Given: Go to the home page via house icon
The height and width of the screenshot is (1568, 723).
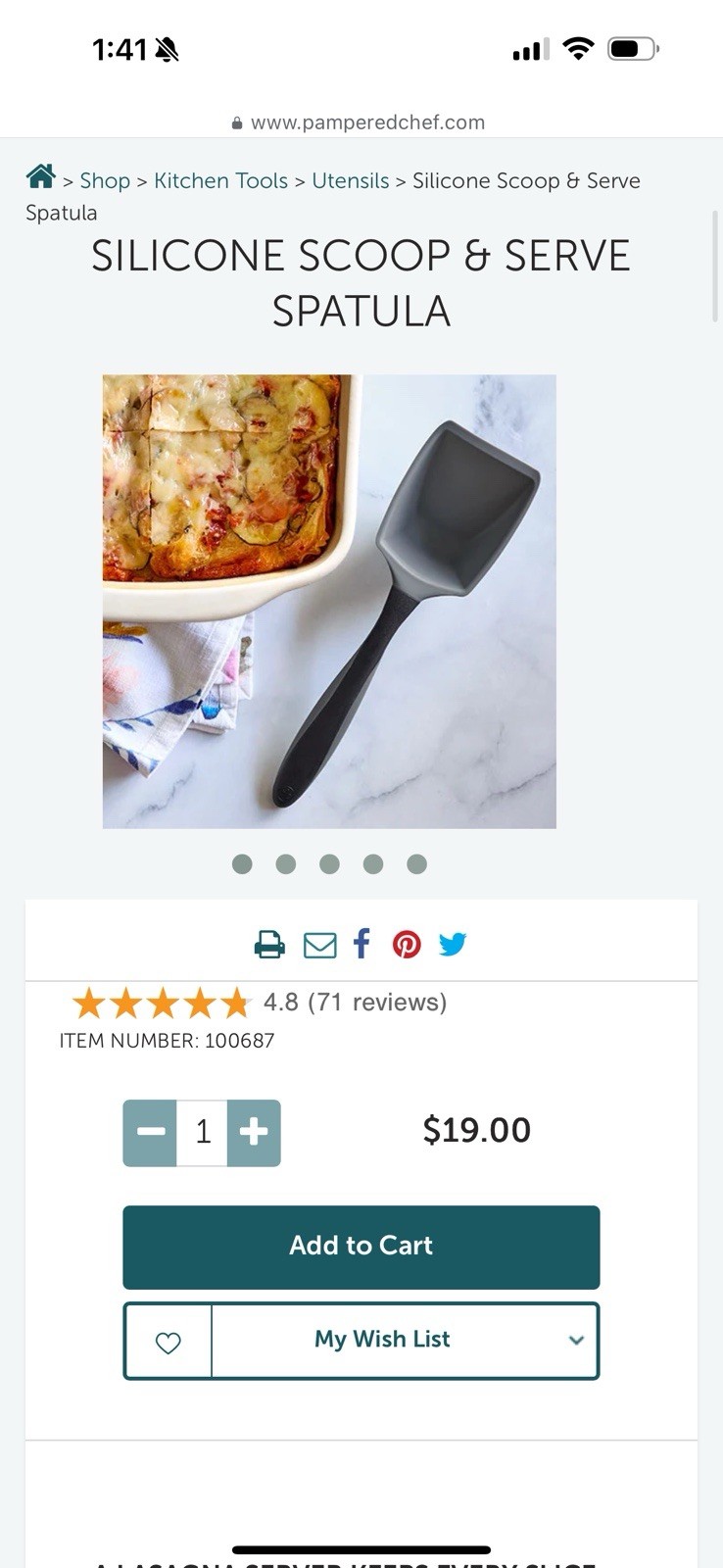Looking at the screenshot, I should (41, 177).
